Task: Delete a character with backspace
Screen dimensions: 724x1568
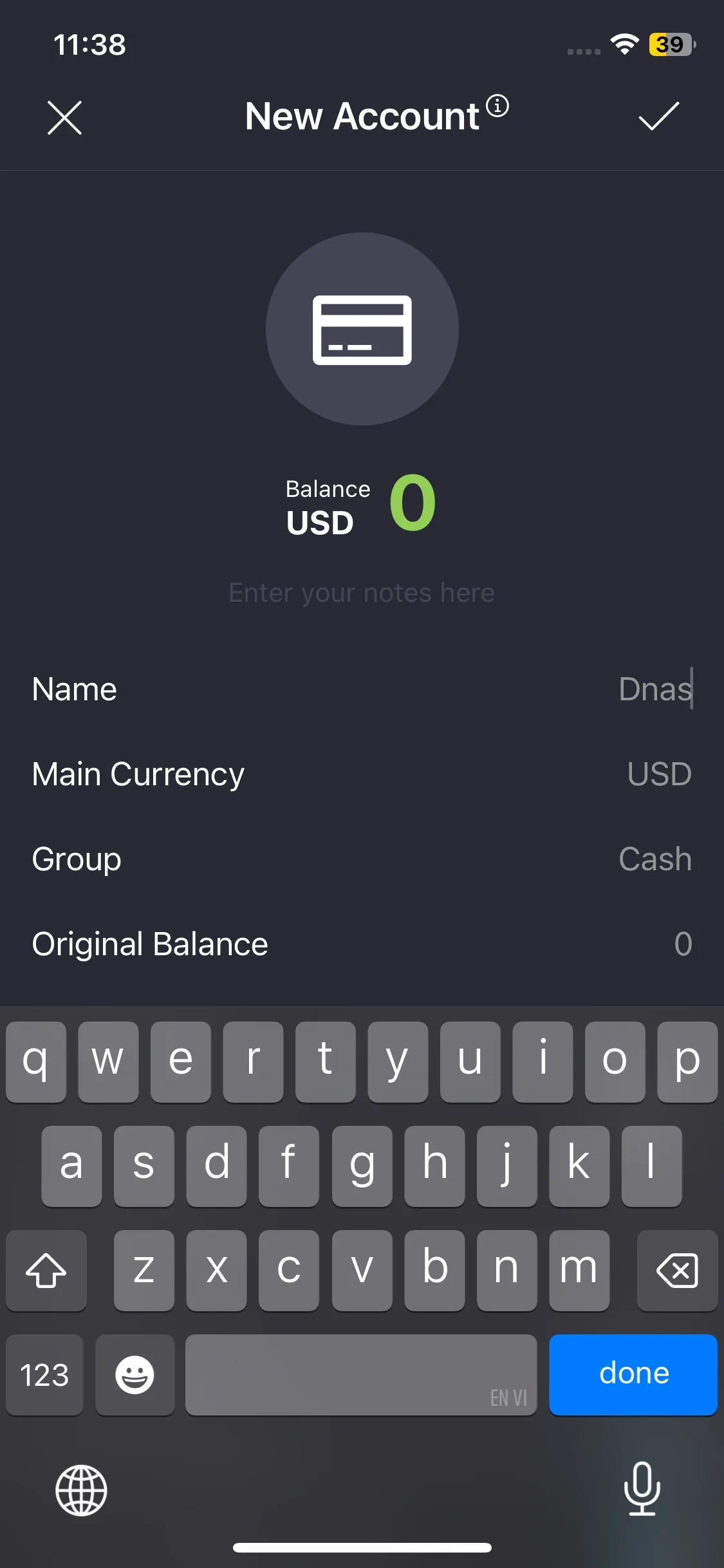Action: click(x=677, y=1271)
